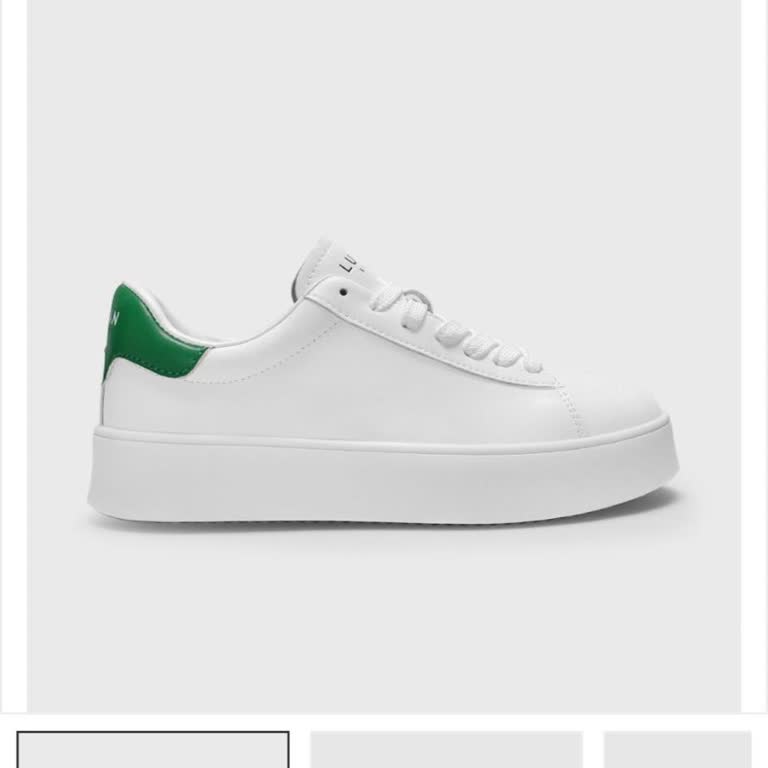Viewport: 768px width, 768px height.
Task: Select the third partially visible gallery thumbnail
Action: coord(677,750)
